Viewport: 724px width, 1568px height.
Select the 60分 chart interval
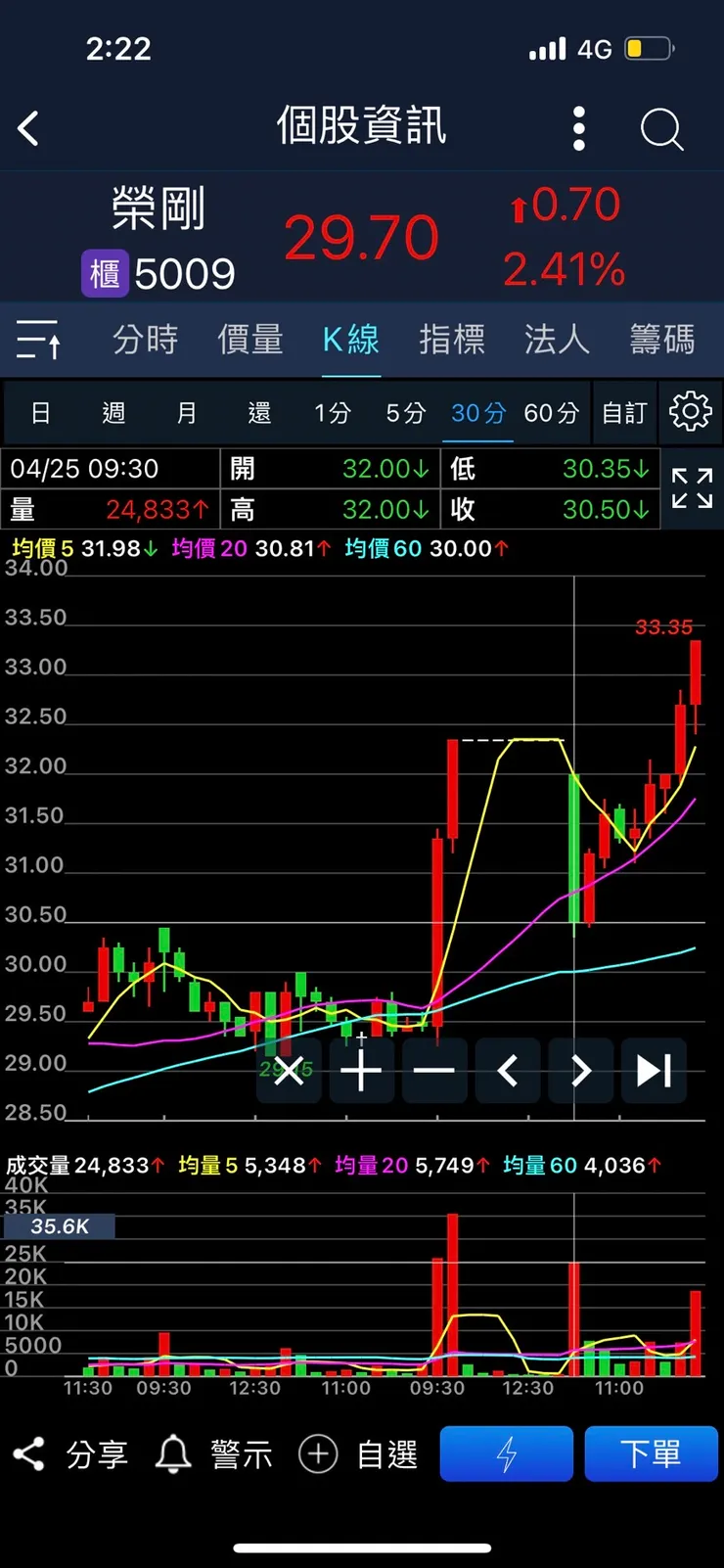[x=551, y=413]
